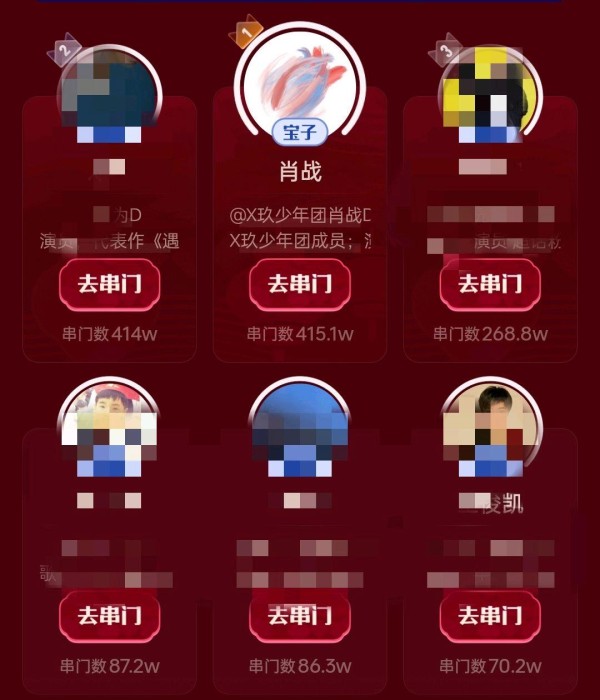Open the avatar on the 86.3w card
Image resolution: width=600 pixels, height=700 pixels.
(299, 430)
